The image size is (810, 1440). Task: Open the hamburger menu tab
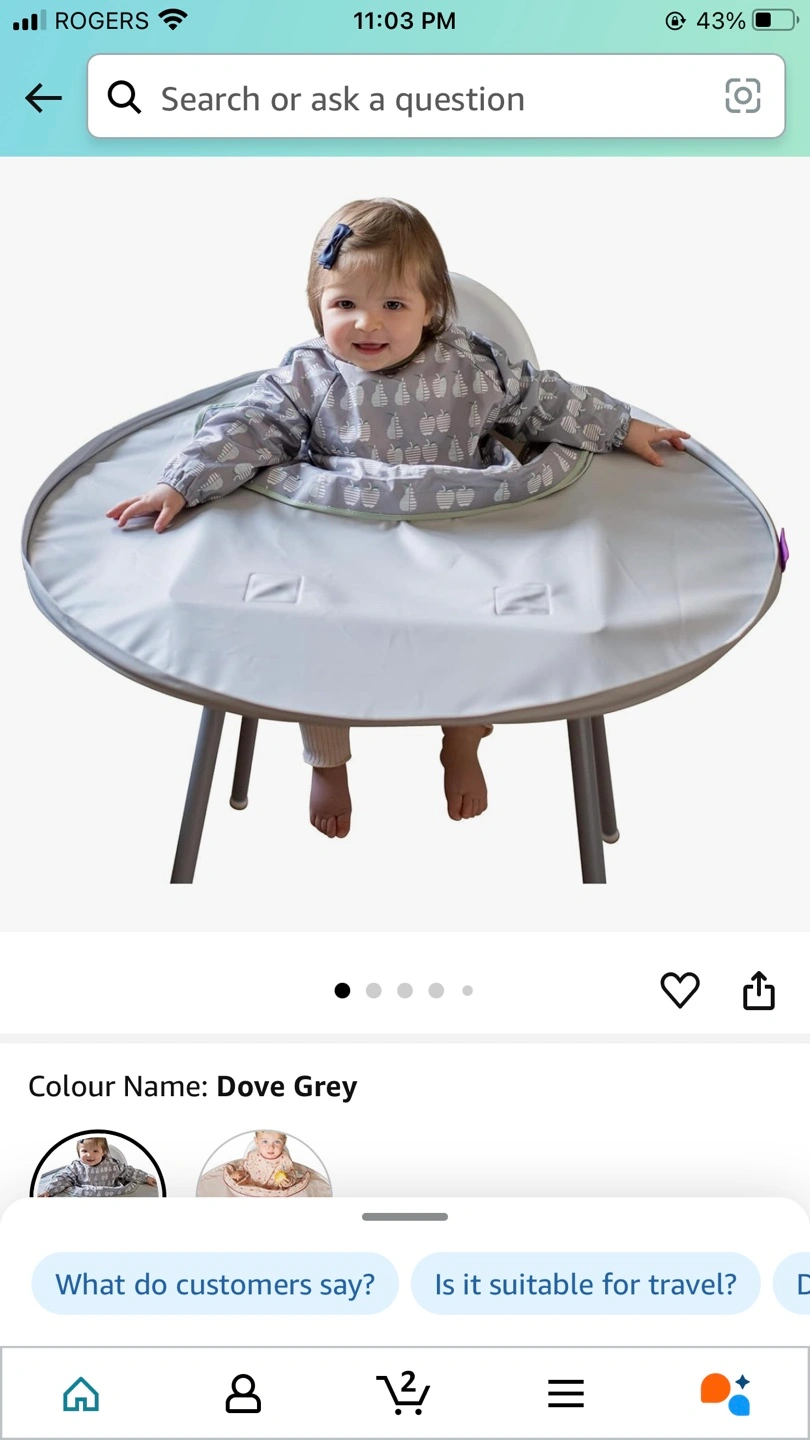tap(566, 1393)
